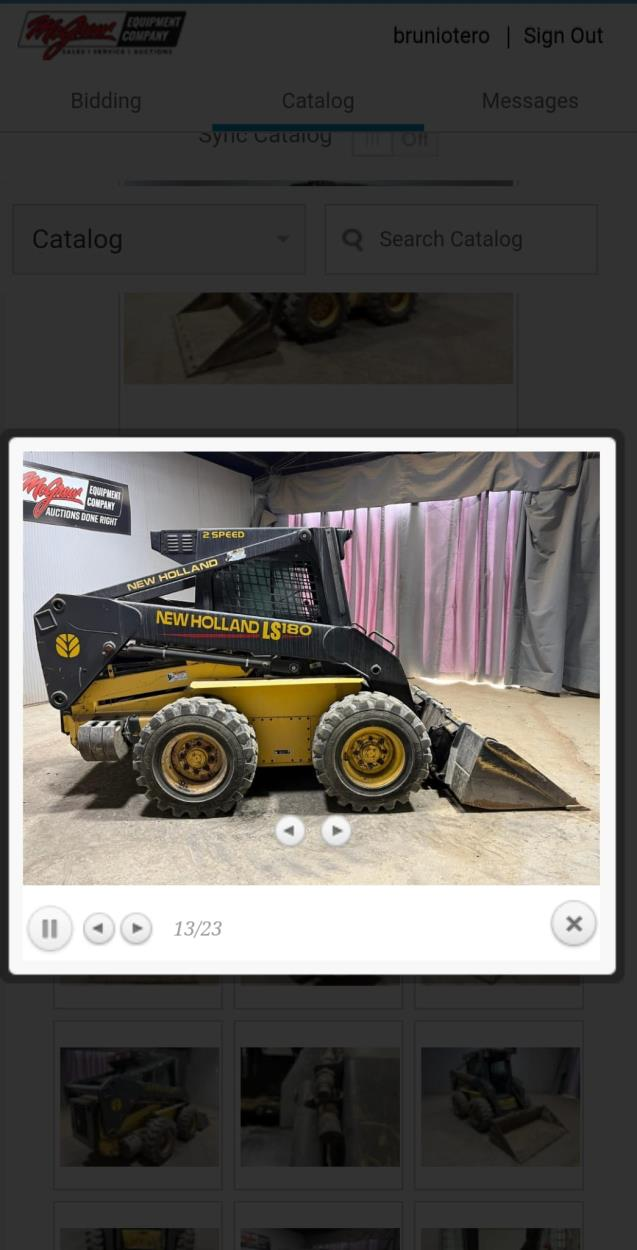
Task: Pause the photo slideshow
Action: 49,929
